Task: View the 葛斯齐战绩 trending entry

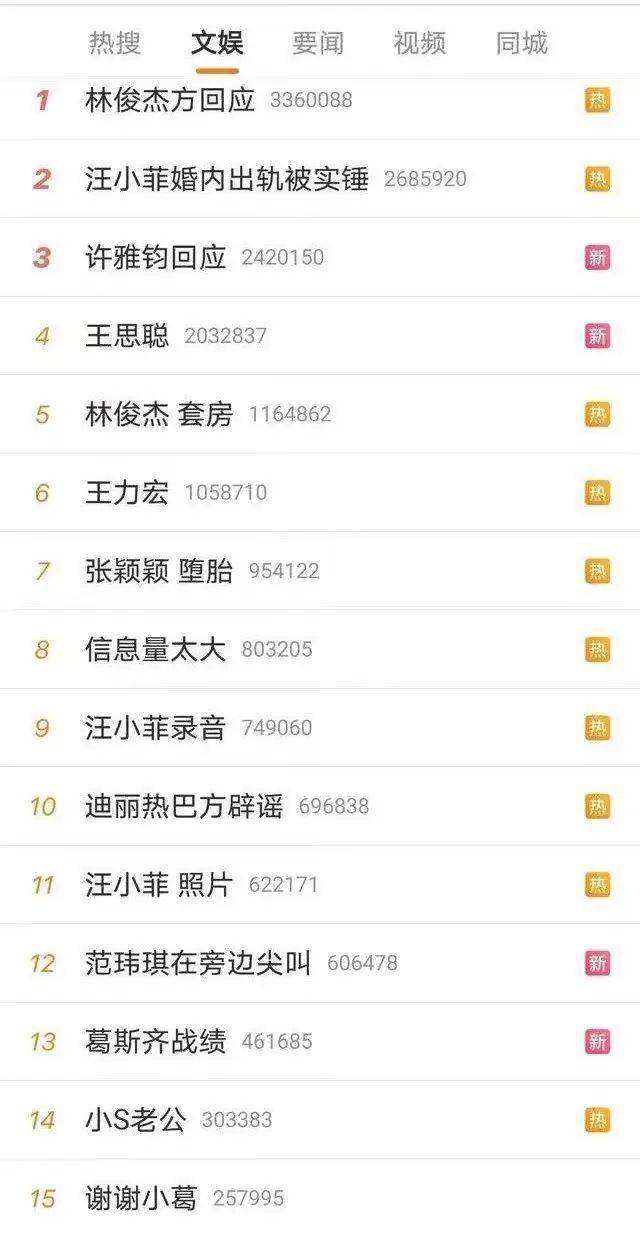Action: click(x=156, y=1041)
